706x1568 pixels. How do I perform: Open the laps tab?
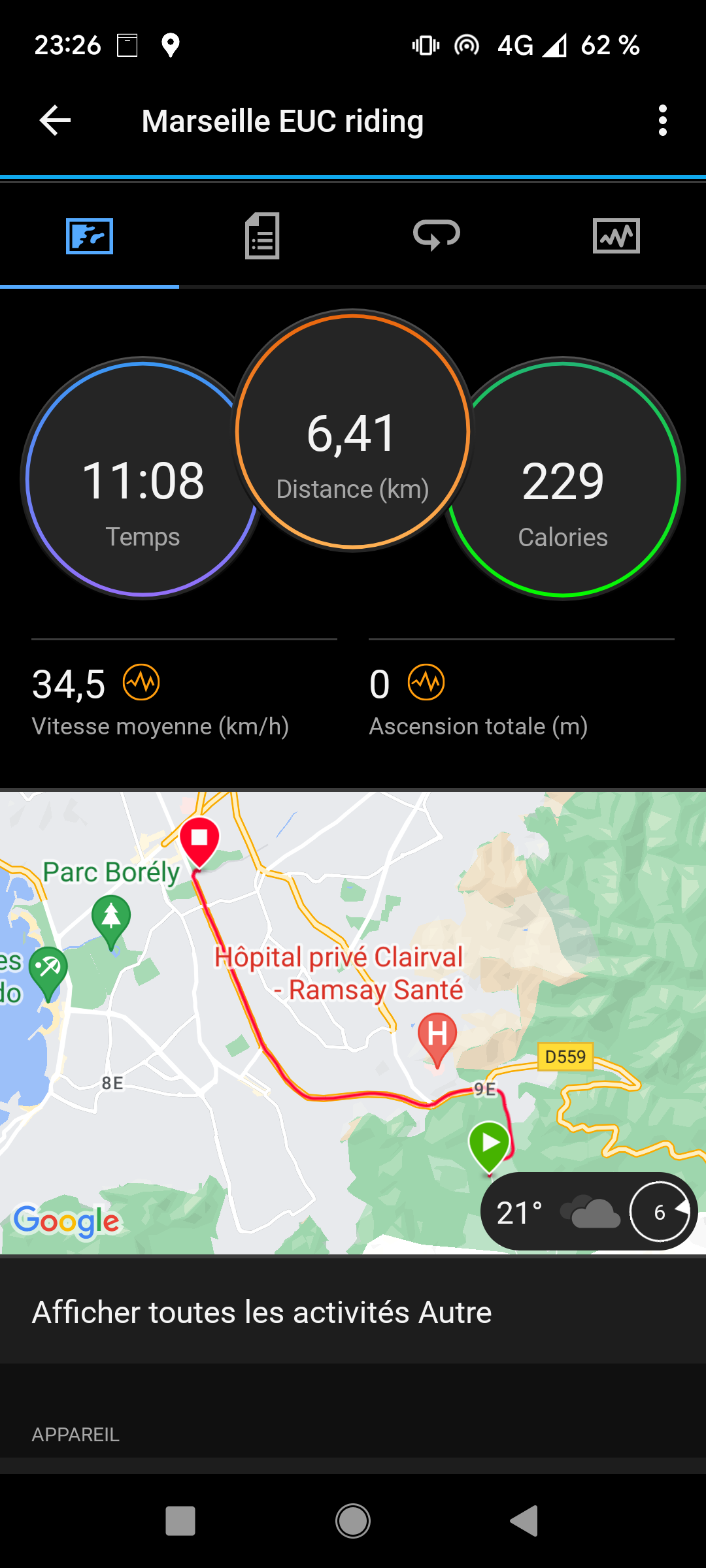coord(437,236)
